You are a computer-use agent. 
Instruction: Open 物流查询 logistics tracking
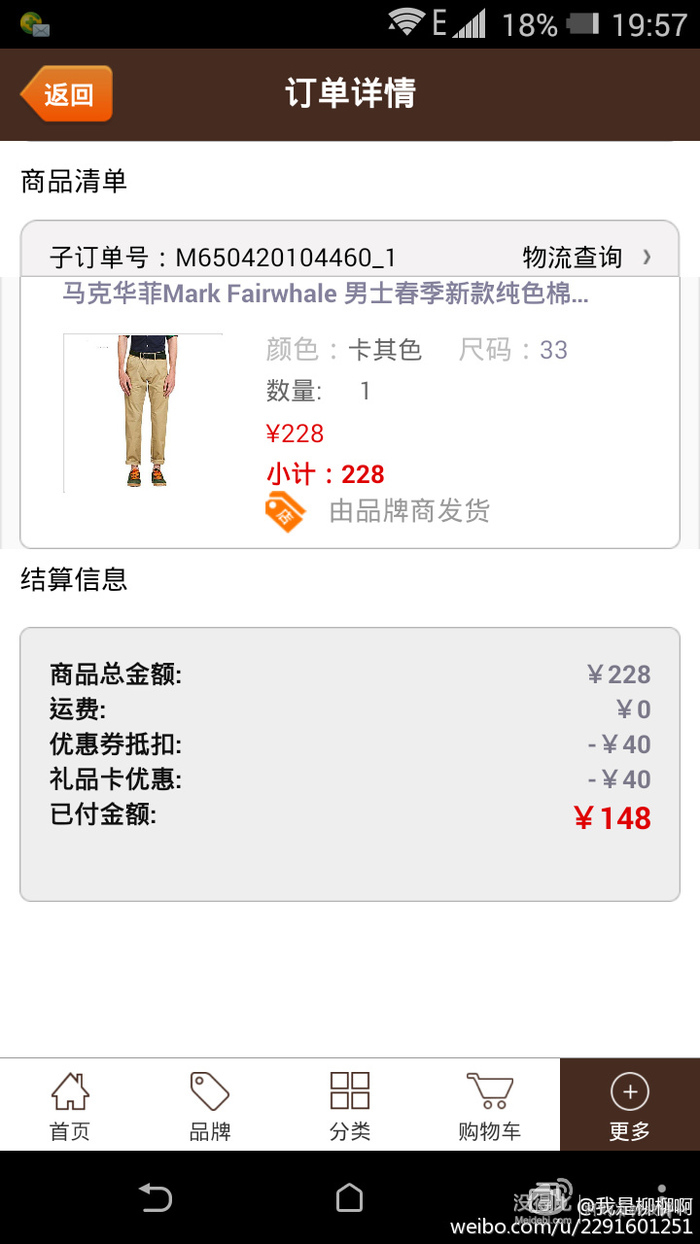[586, 257]
